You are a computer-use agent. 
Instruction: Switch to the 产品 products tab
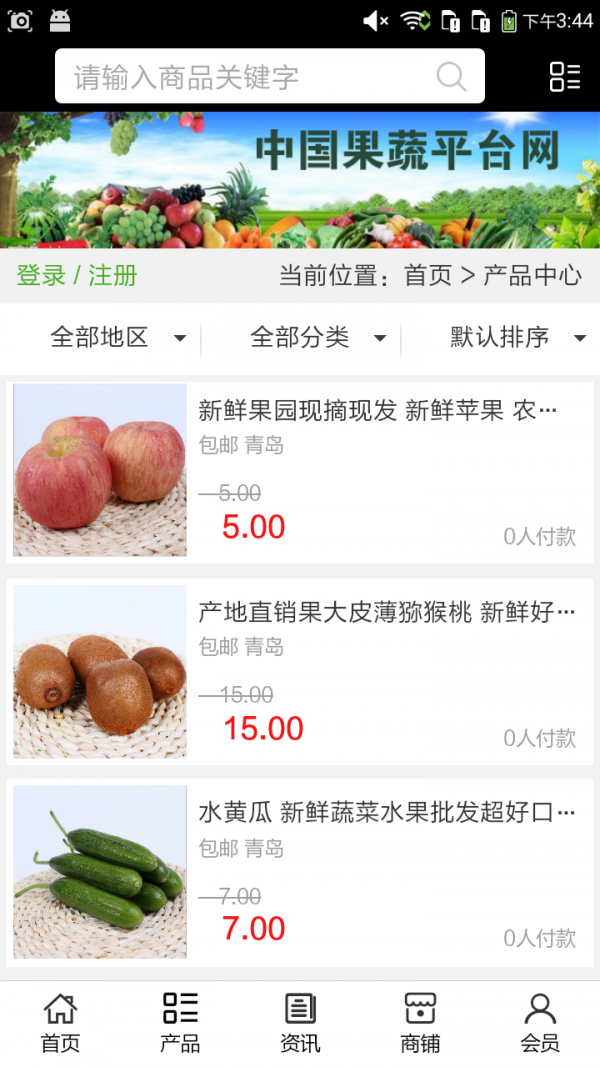coord(180,1023)
